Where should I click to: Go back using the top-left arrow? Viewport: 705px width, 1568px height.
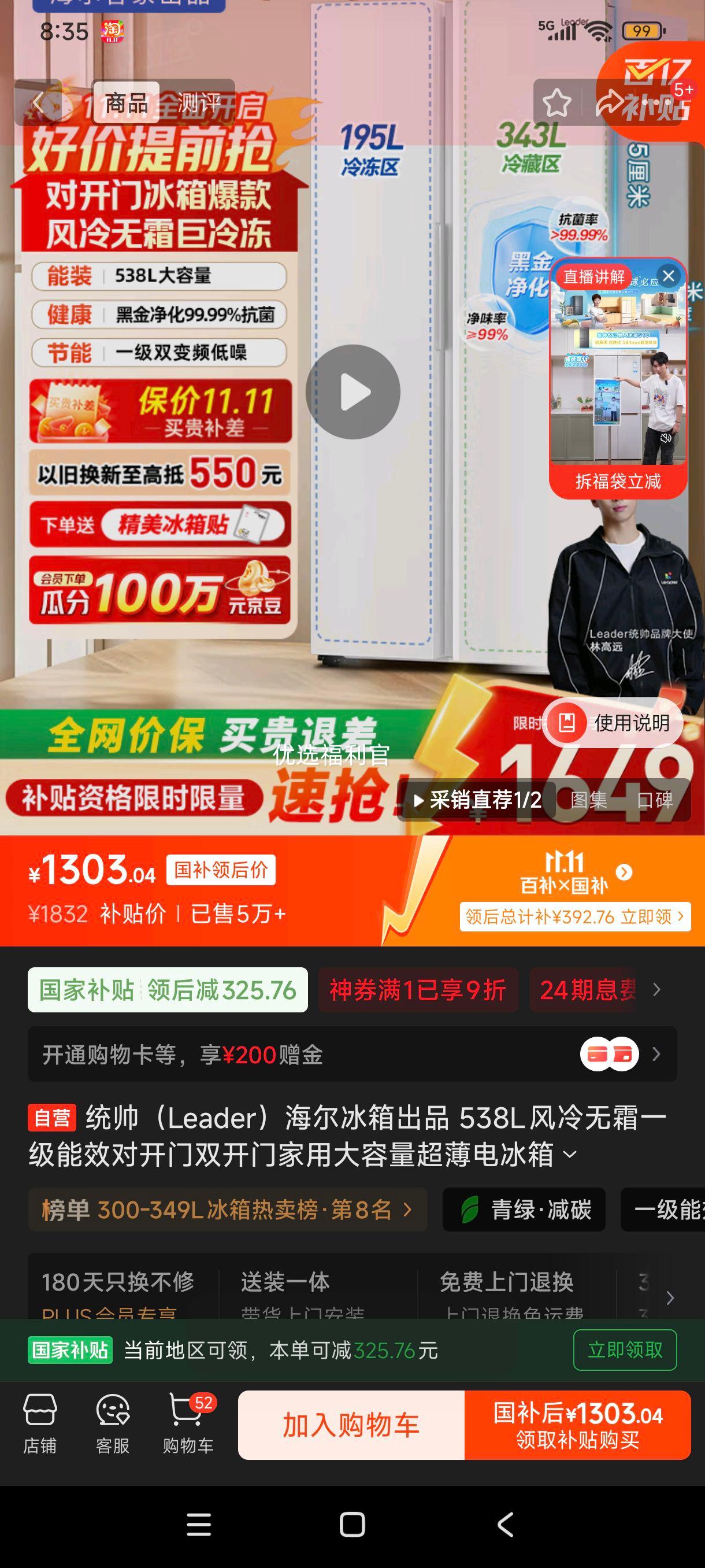pyautogui.click(x=38, y=103)
